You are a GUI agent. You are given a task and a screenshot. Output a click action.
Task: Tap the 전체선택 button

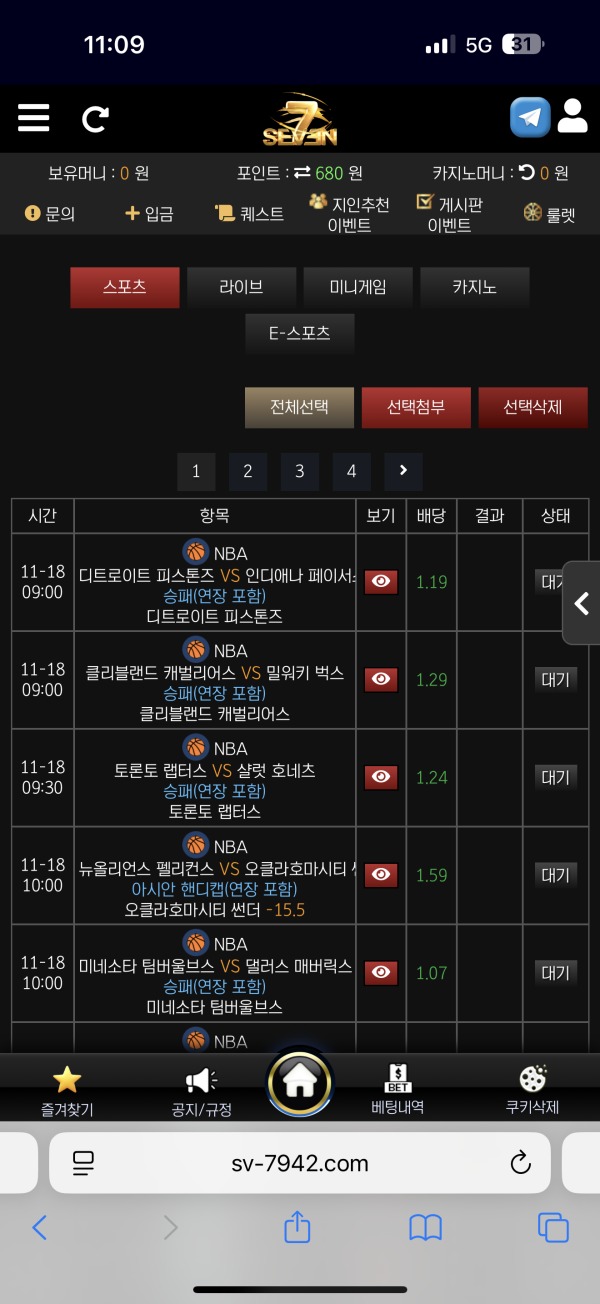pyautogui.click(x=299, y=407)
